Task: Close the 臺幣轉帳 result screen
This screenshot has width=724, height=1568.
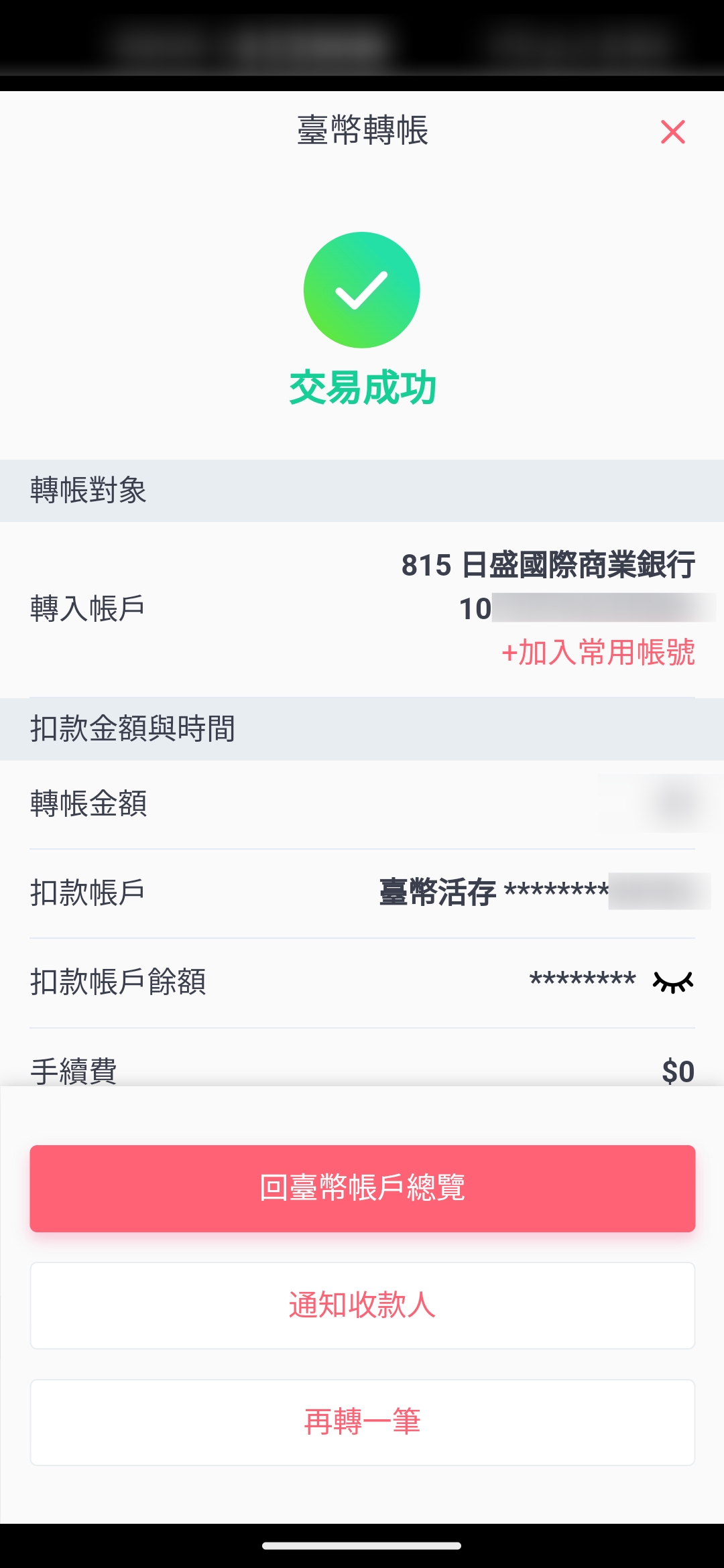Action: [672, 132]
